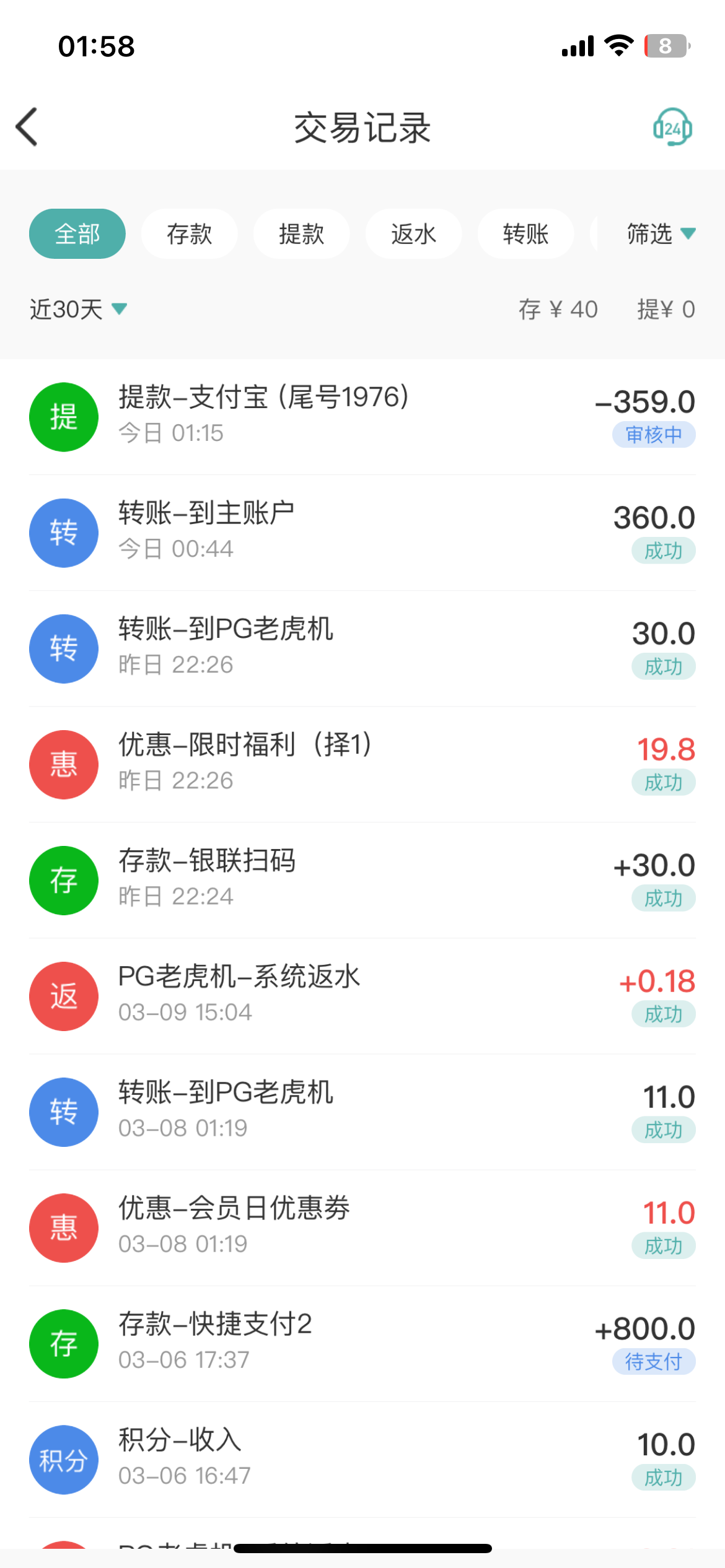
Task: Switch to the 提款 tab
Action: click(x=301, y=234)
